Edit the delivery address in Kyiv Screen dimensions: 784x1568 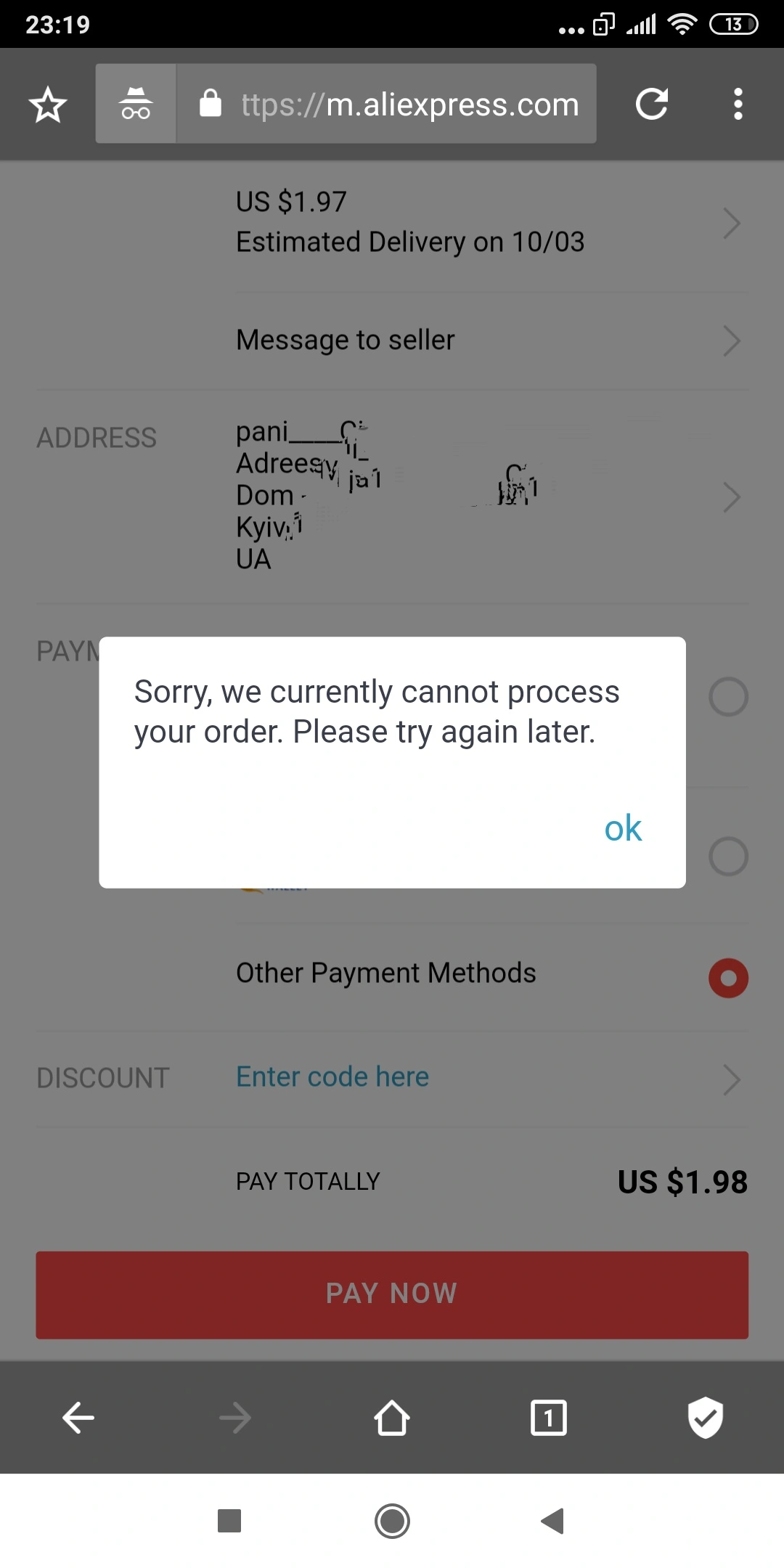pyautogui.click(x=492, y=497)
